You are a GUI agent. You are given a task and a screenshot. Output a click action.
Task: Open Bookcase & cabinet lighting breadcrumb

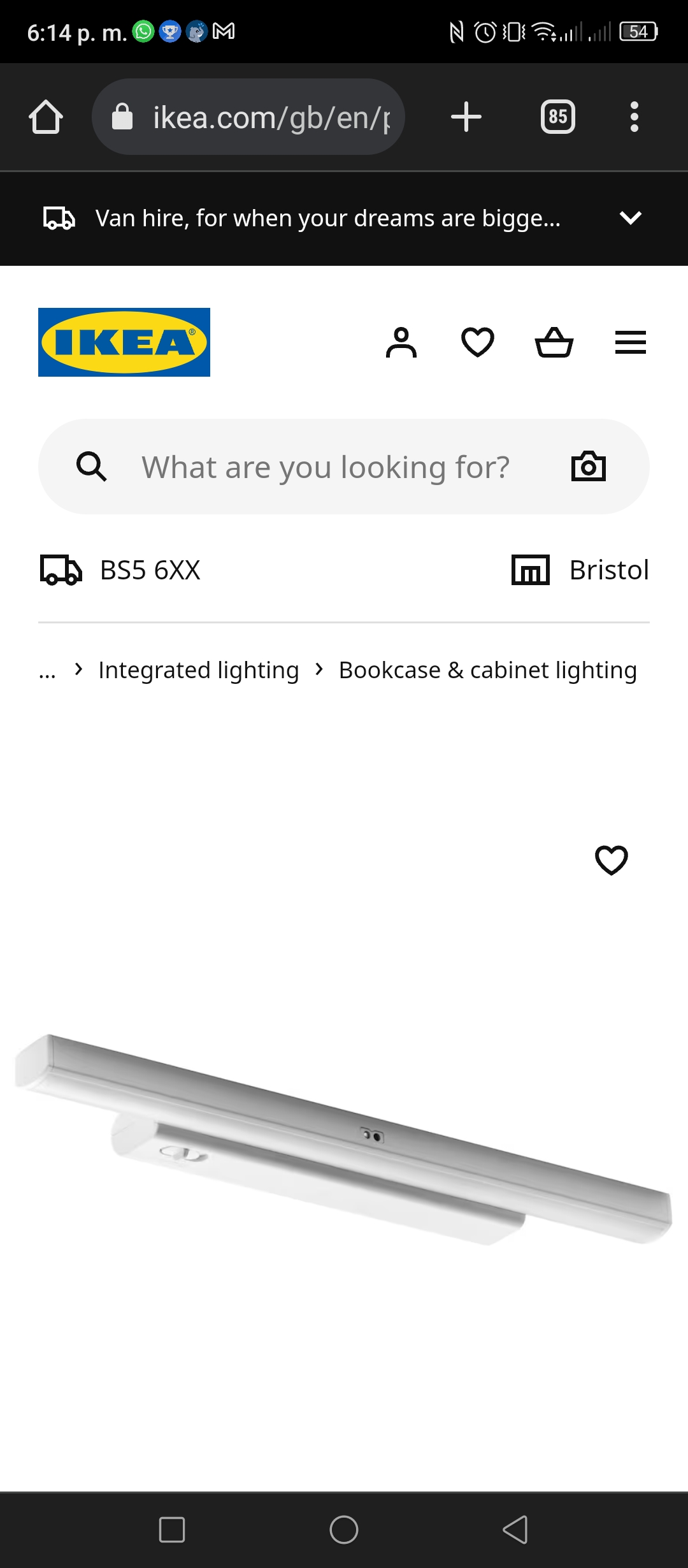[x=488, y=670]
